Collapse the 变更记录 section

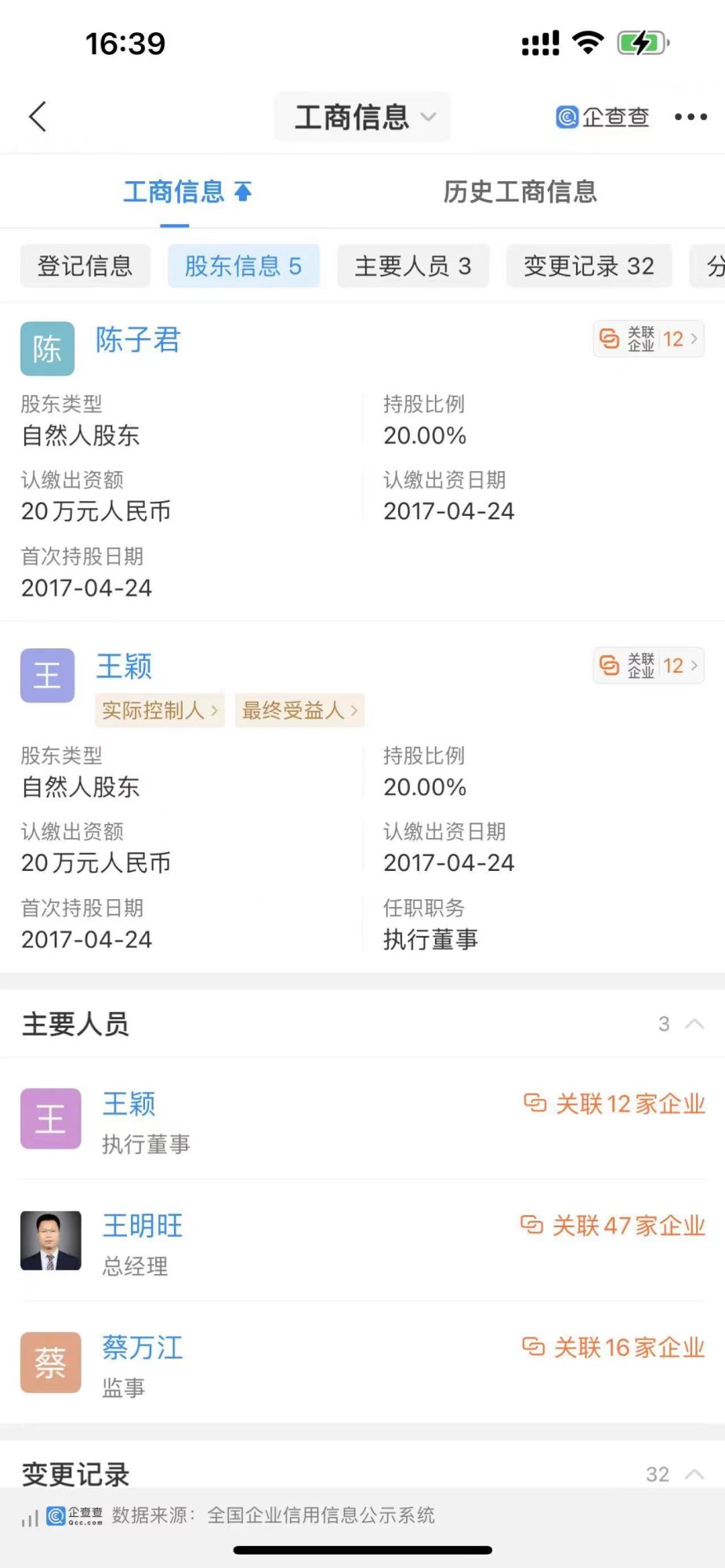click(x=694, y=1475)
